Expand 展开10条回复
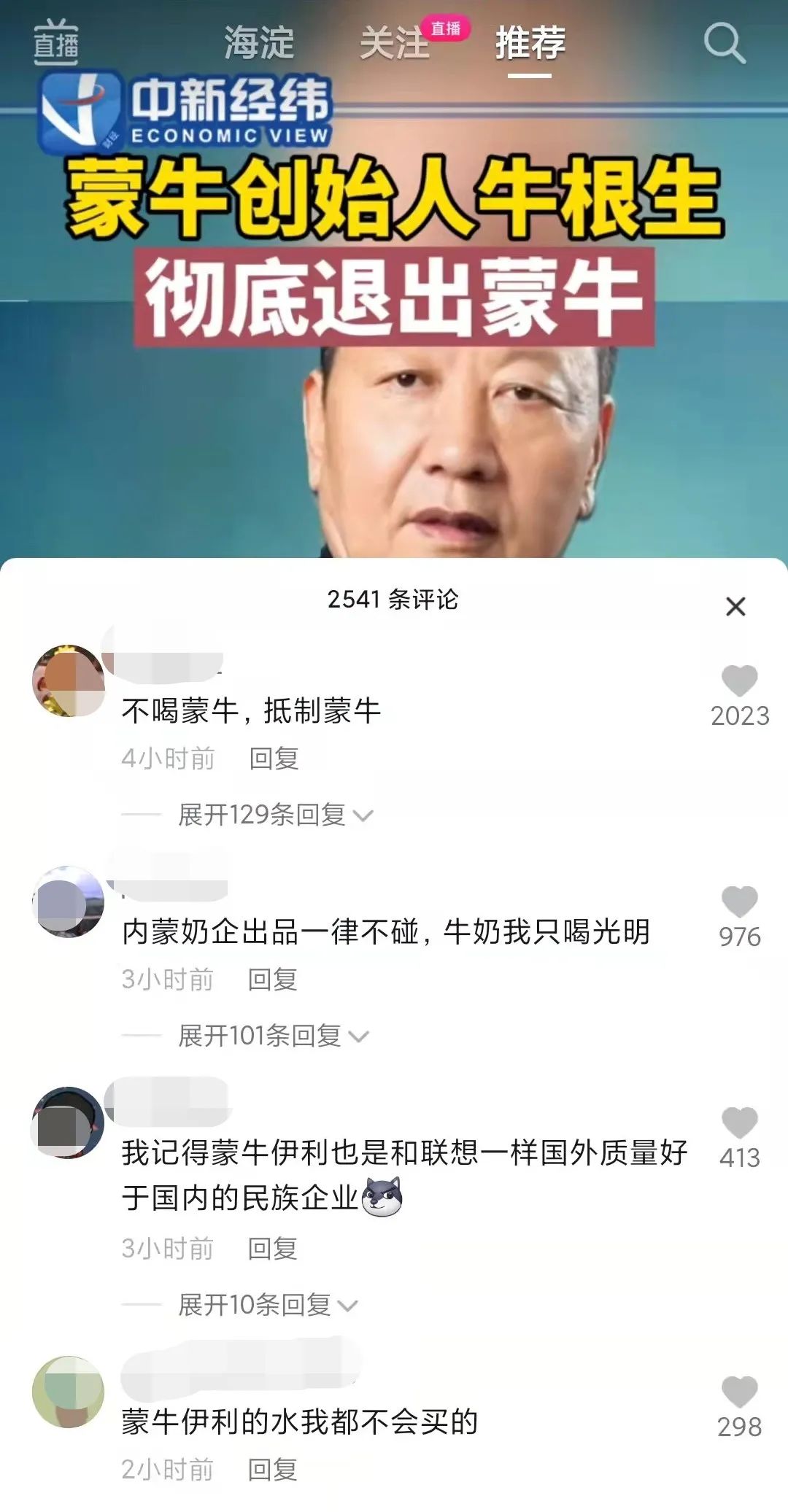This screenshot has height=1512, width=788. (267, 1305)
